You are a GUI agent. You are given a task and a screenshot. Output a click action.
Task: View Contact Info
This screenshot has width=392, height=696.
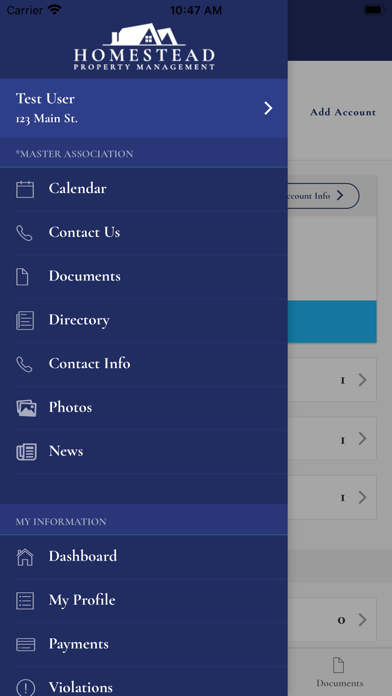pos(144,364)
